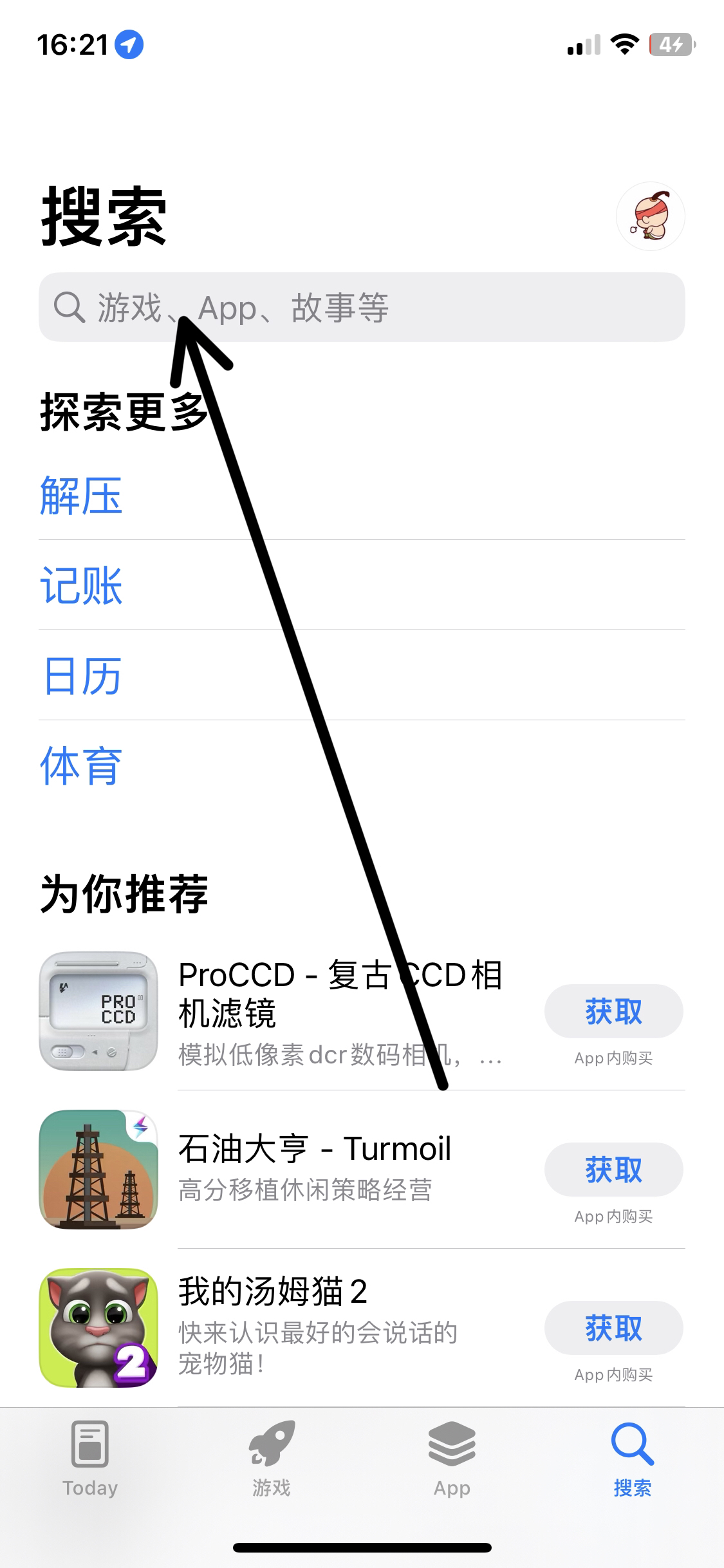Switch to the 游戏 tab
Viewport: 724px width, 1568px height.
tap(271, 1459)
